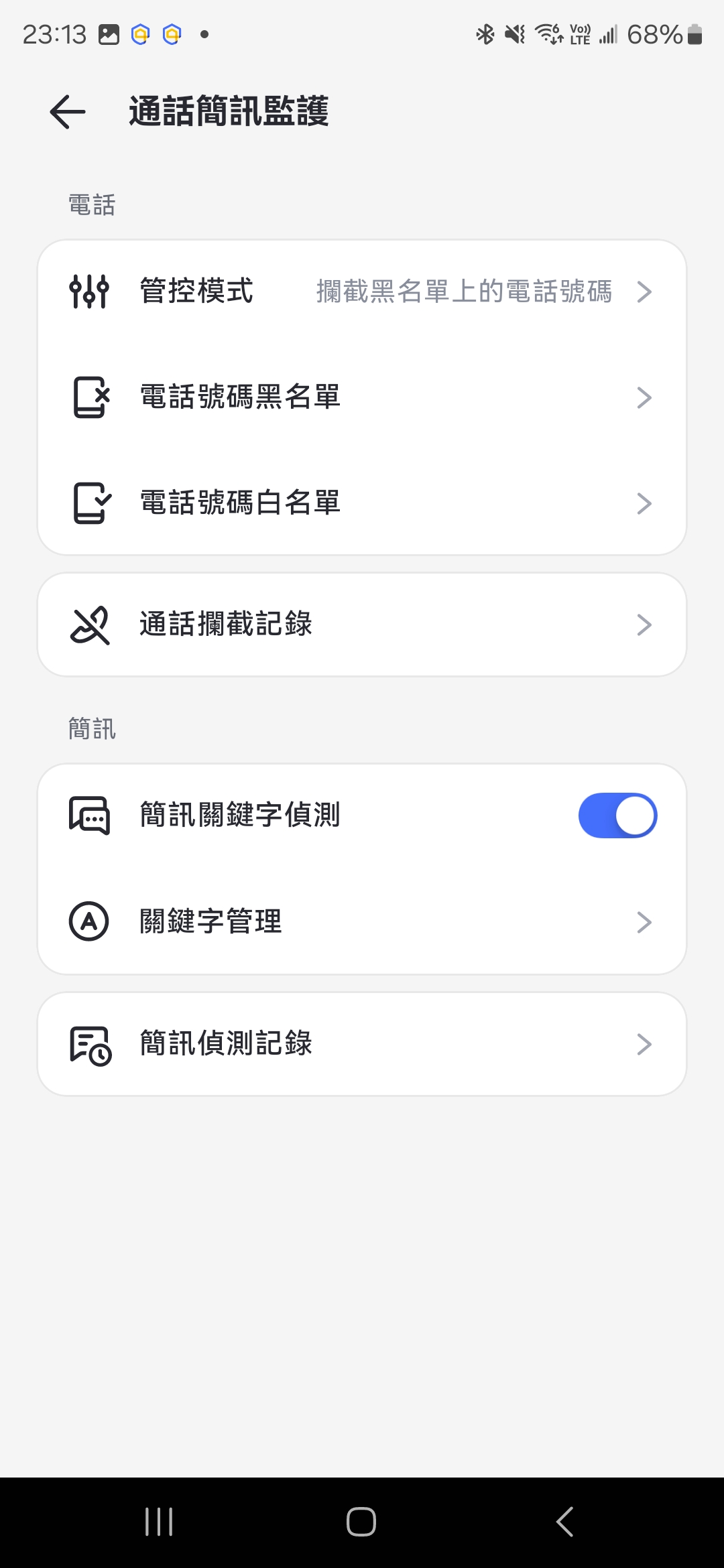View 通話攔截記錄
The image size is (724, 1568).
(362, 625)
